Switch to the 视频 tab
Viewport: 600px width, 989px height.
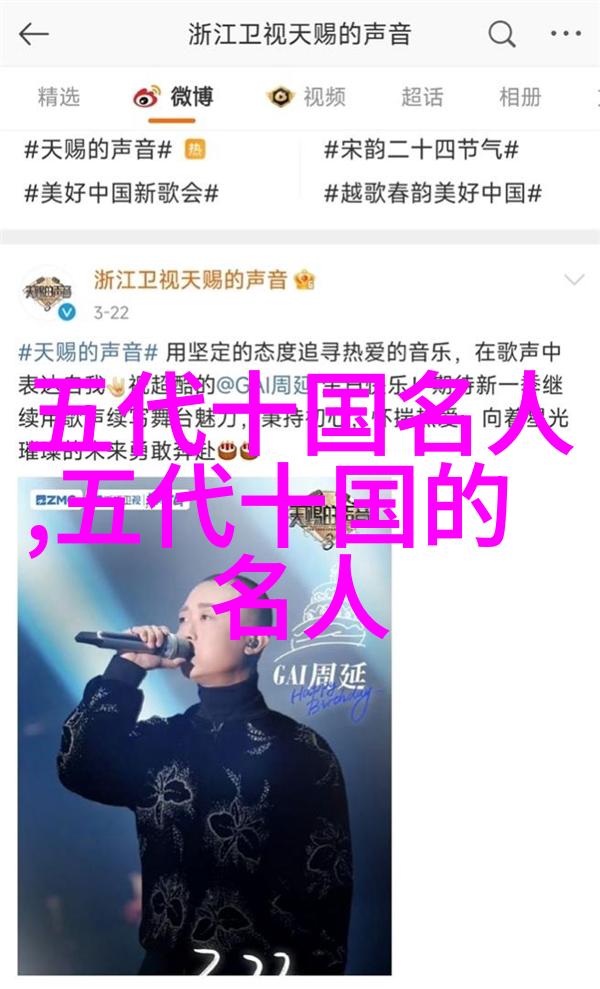click(306, 97)
